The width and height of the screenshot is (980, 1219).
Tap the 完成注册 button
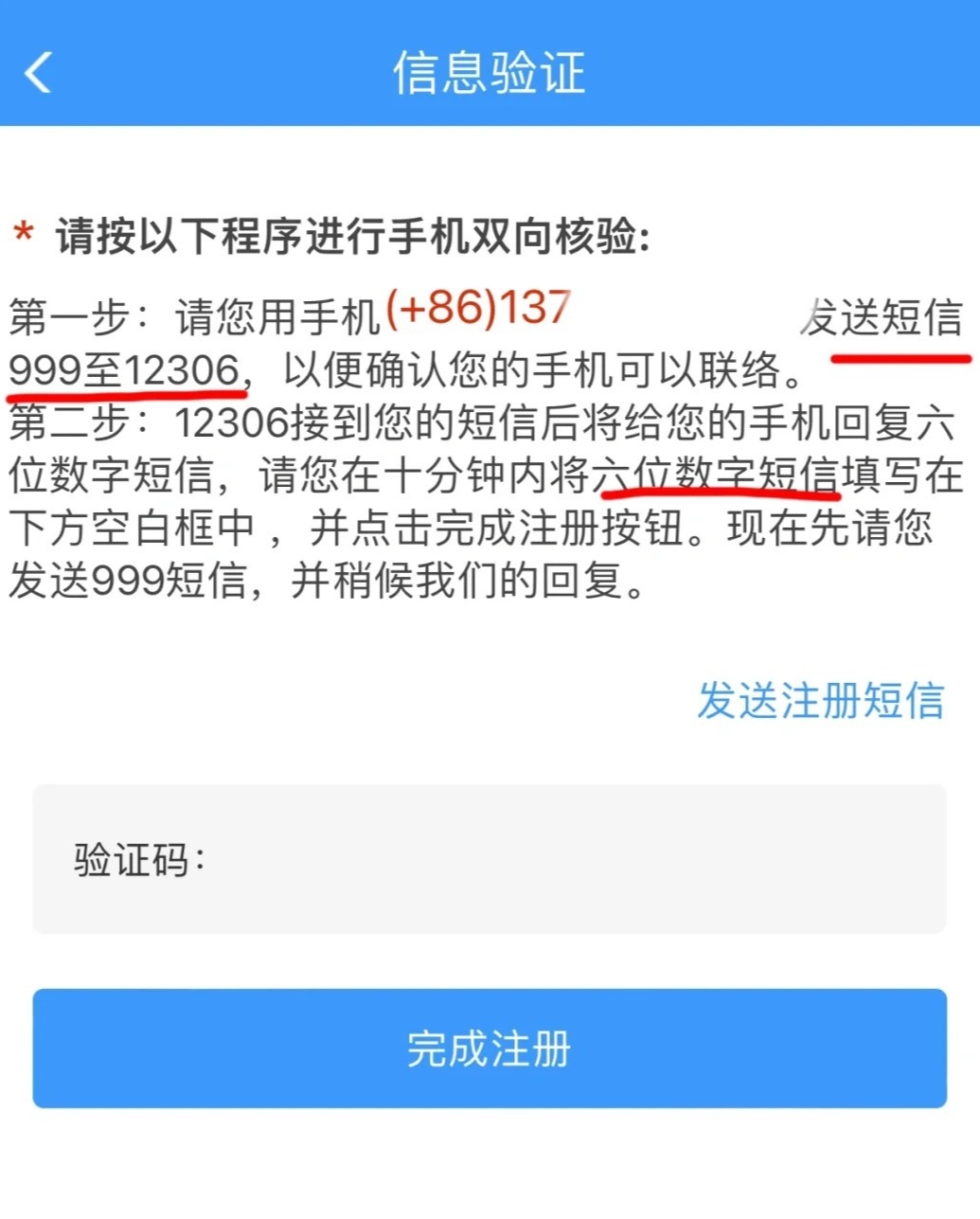coord(490,1049)
